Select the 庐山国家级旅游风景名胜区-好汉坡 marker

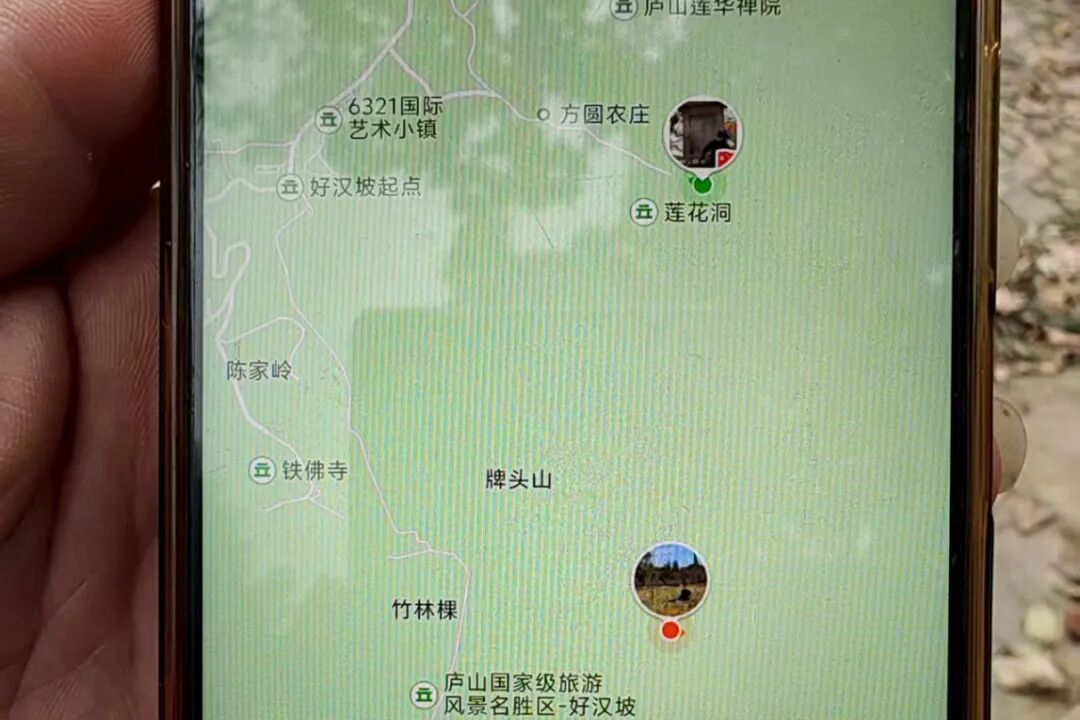coord(425,694)
